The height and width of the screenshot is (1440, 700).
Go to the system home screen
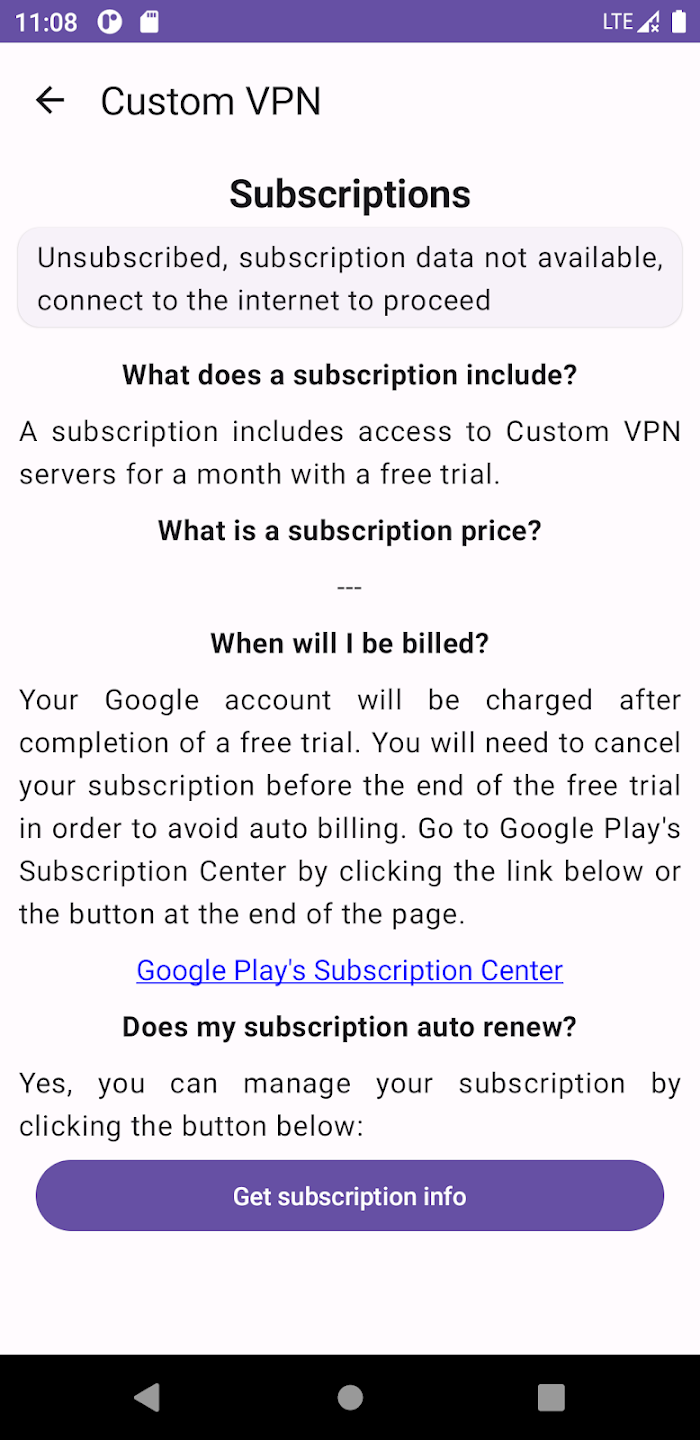[x=350, y=1397]
